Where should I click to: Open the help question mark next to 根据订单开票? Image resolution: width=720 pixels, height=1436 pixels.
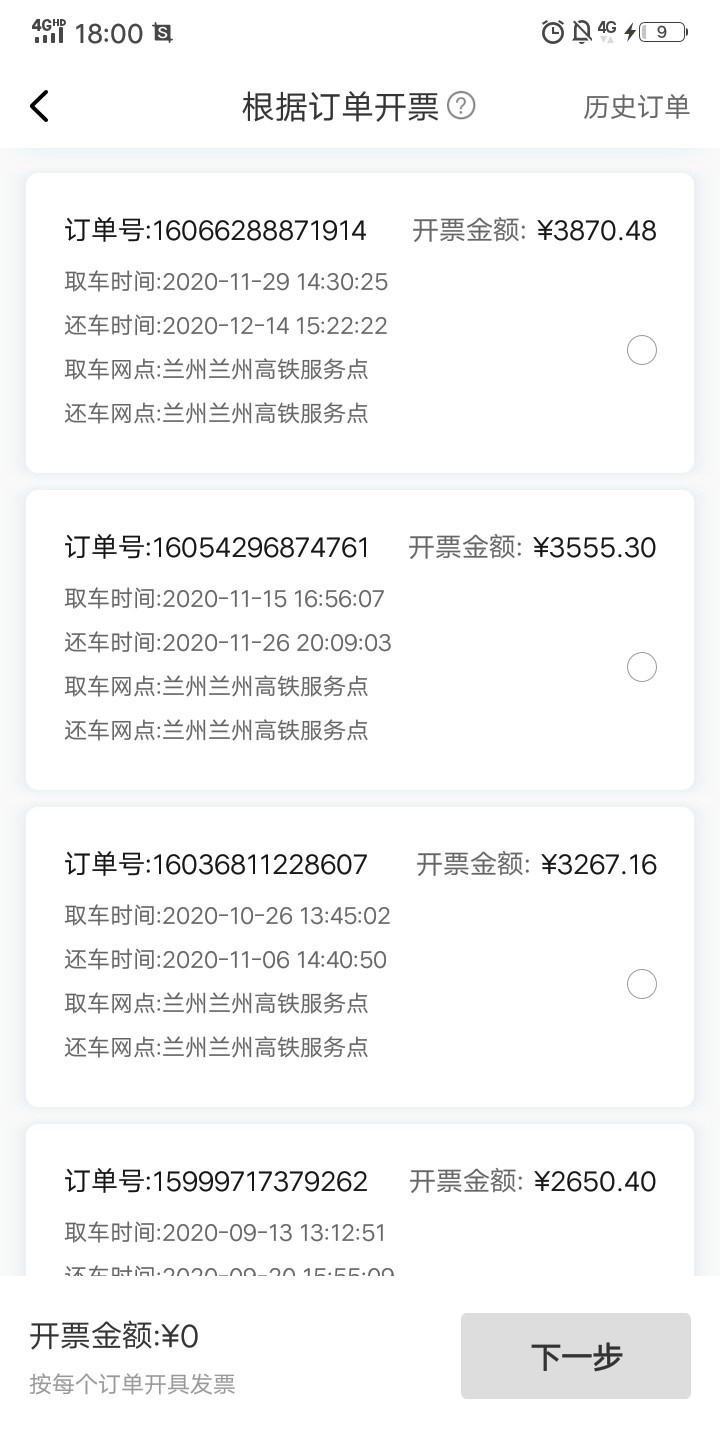pyautogui.click(x=461, y=105)
